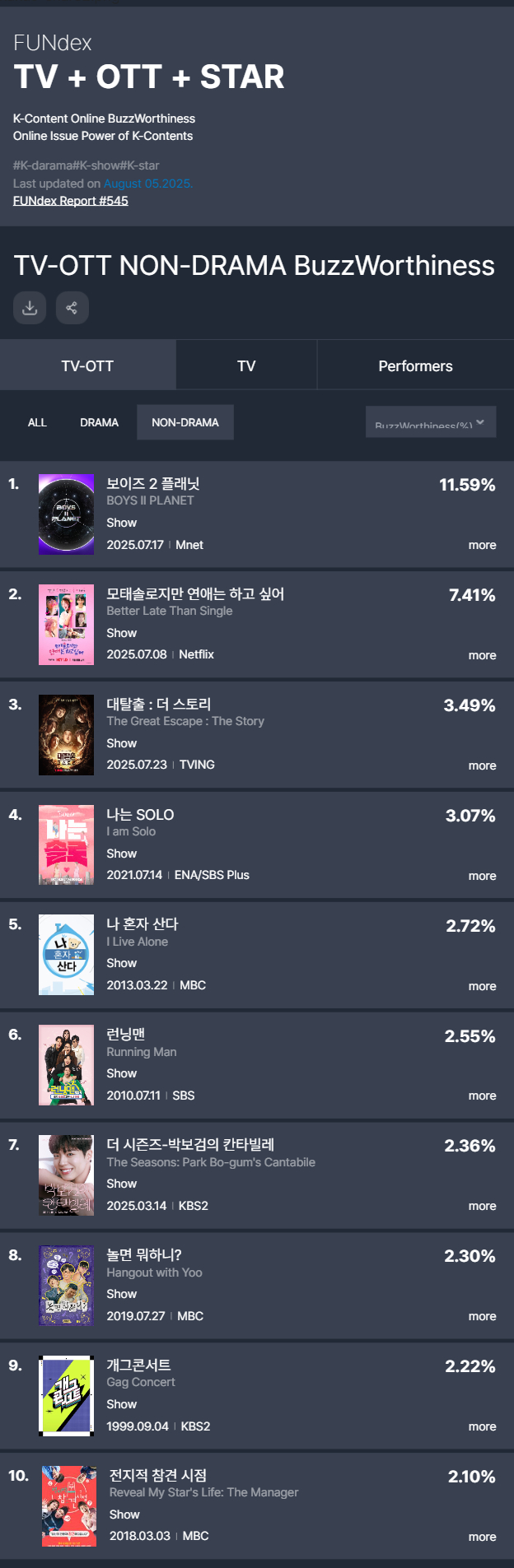This screenshot has width=514, height=1568.
Task: Download the BuzzWorthiness chart
Action: 30,308
